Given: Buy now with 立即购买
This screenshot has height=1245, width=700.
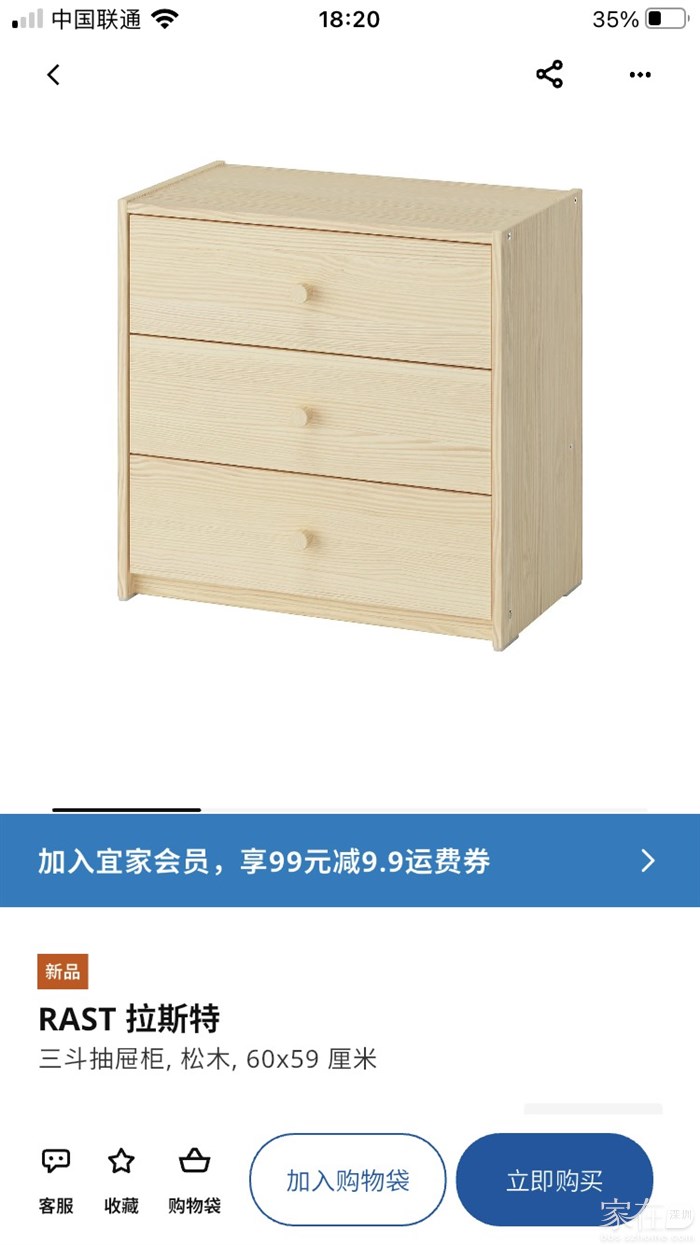Looking at the screenshot, I should click(554, 1180).
